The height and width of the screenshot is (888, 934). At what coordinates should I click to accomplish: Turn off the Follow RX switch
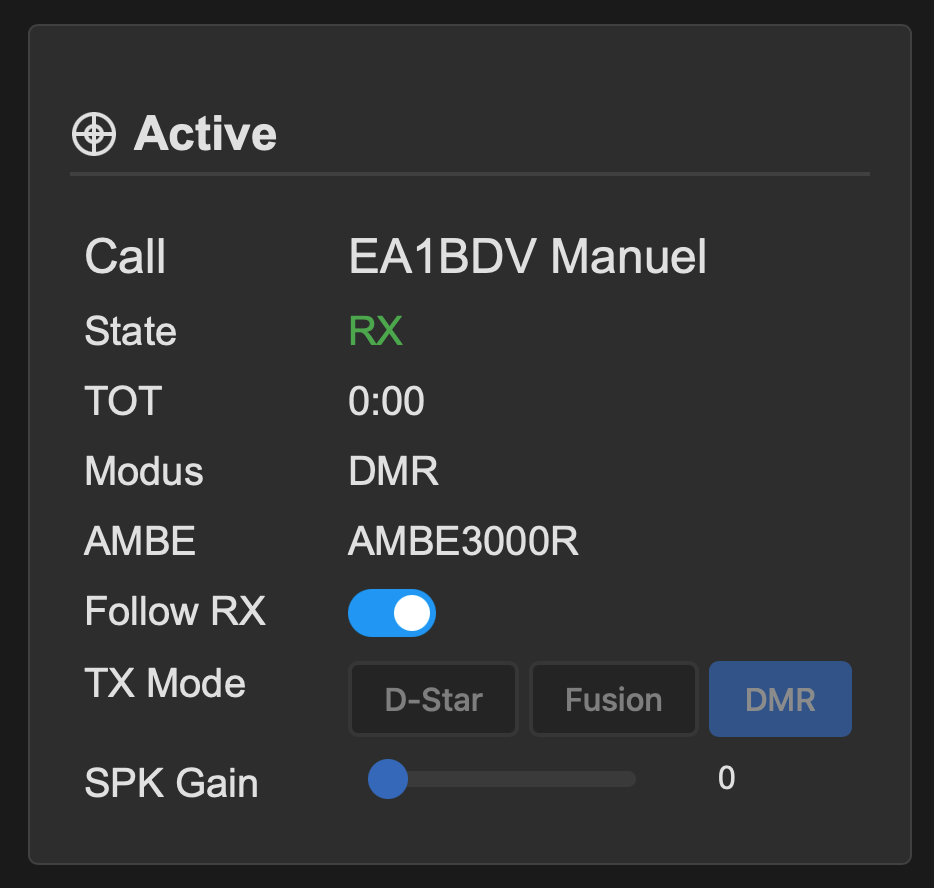pyautogui.click(x=392, y=613)
